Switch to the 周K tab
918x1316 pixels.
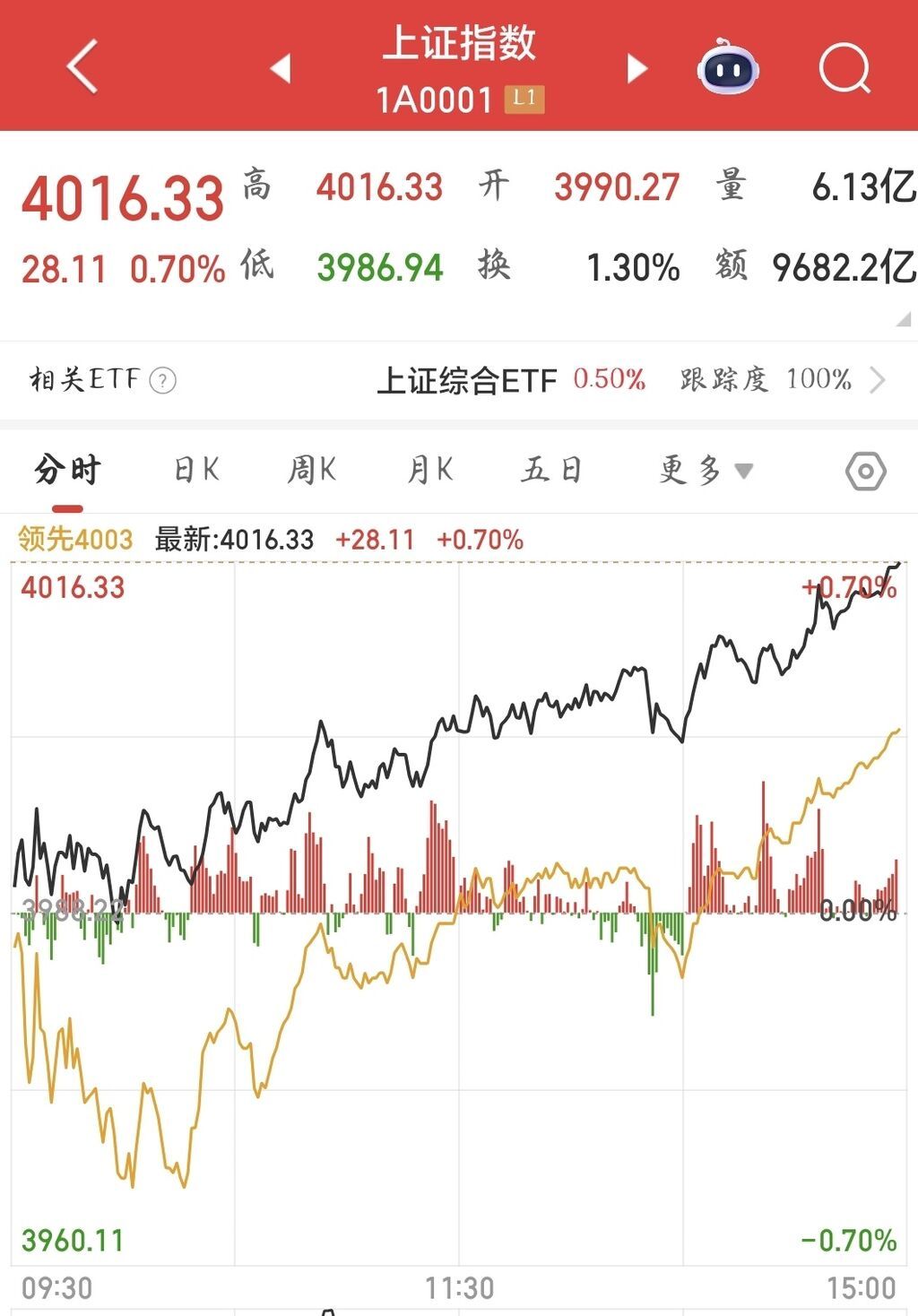tap(311, 470)
